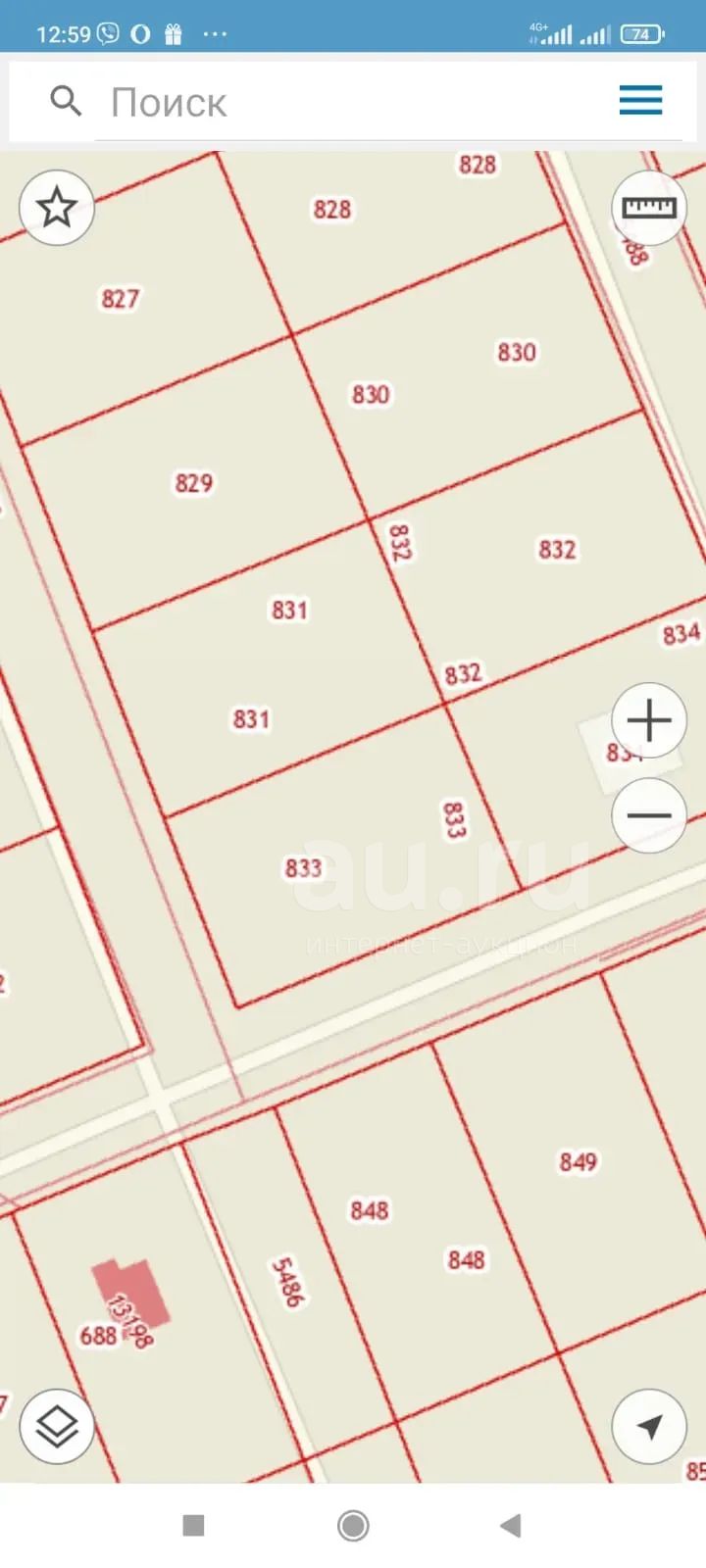Go back using system back button

click(510, 1525)
